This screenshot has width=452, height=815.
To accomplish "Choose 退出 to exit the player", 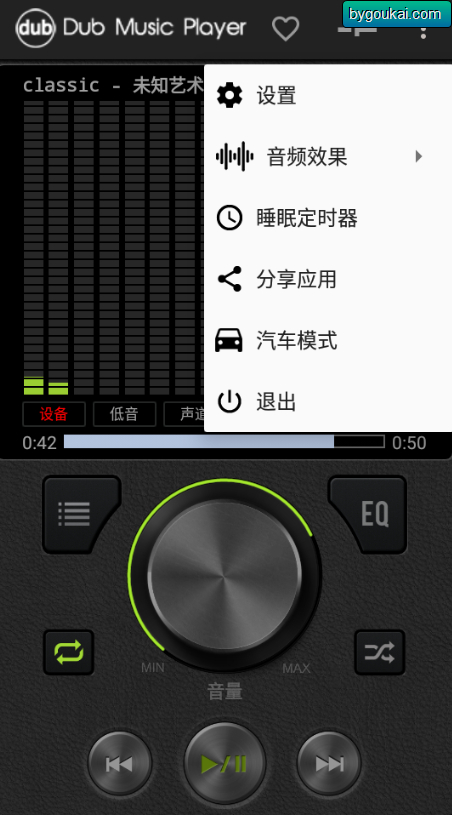I will [x=328, y=402].
